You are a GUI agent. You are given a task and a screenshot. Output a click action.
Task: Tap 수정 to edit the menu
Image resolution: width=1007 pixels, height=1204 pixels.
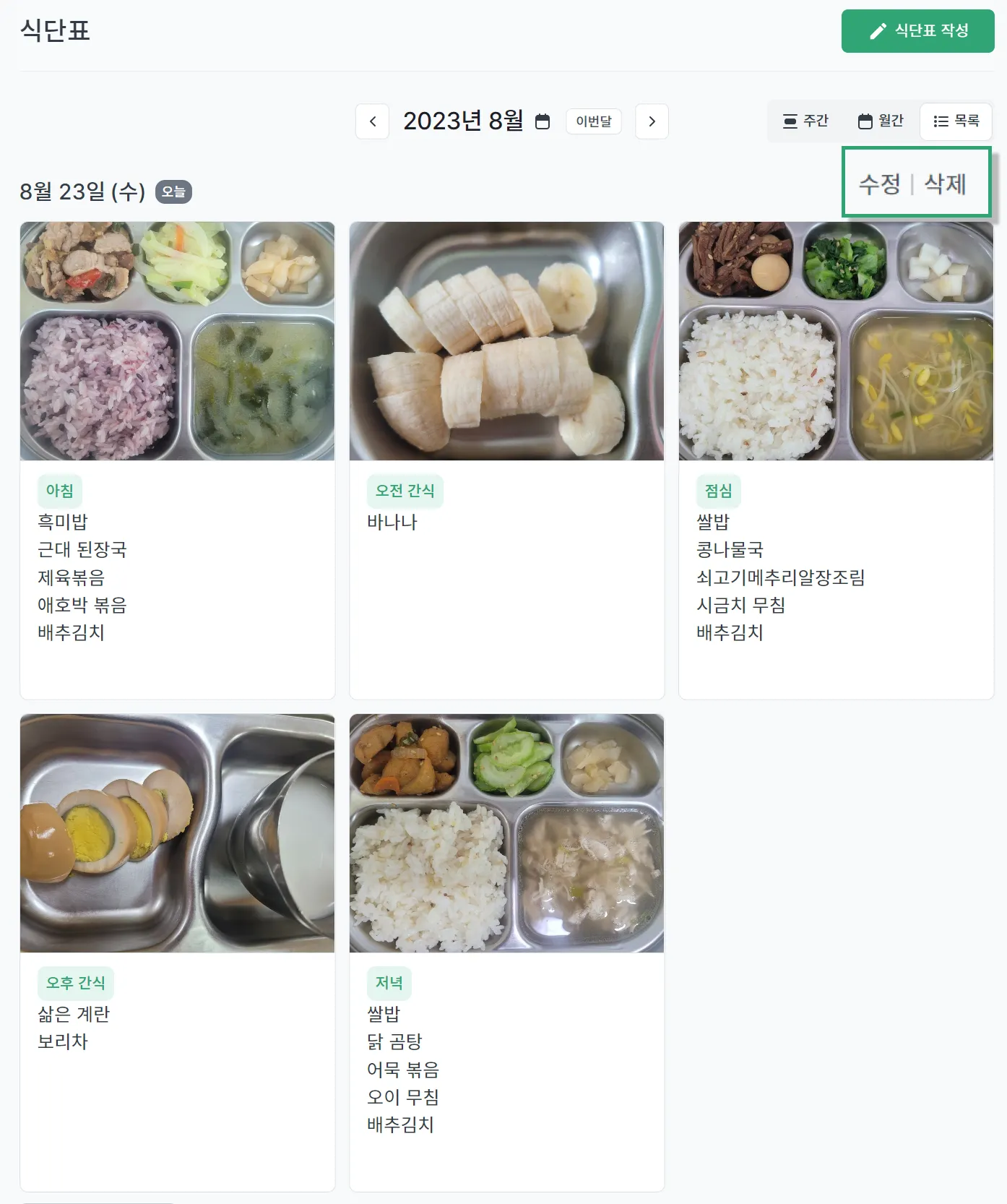click(x=879, y=184)
